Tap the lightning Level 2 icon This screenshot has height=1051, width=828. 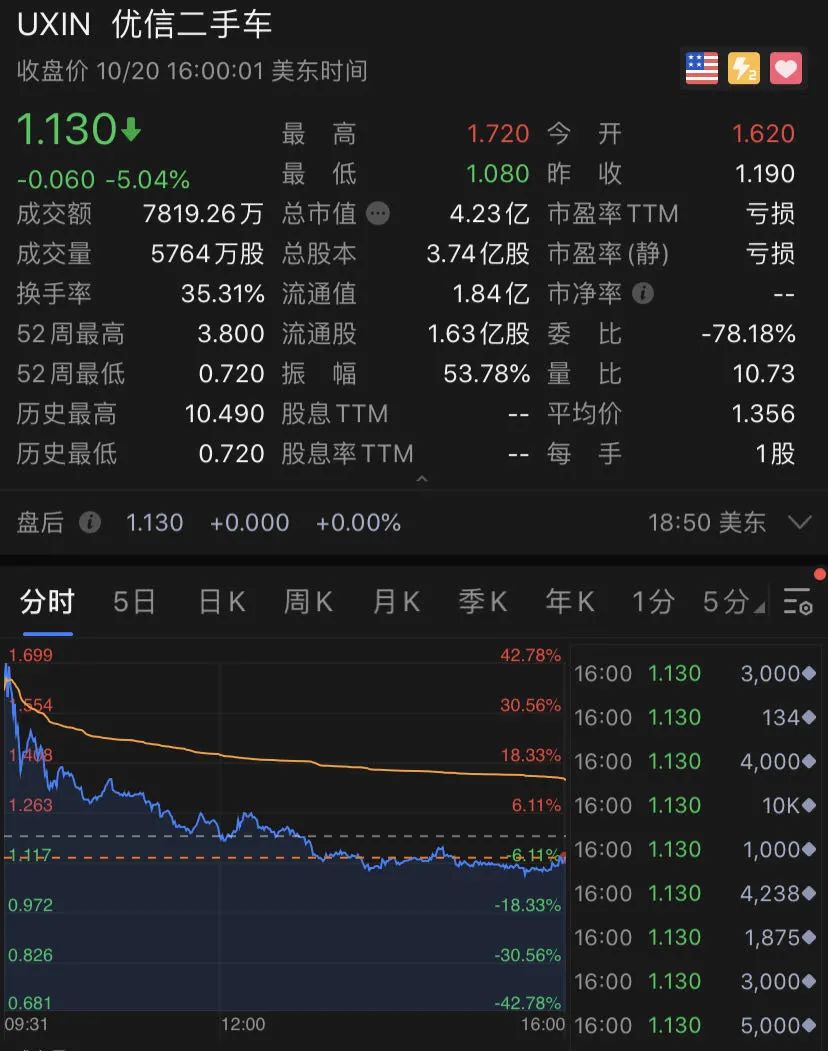tap(744, 68)
